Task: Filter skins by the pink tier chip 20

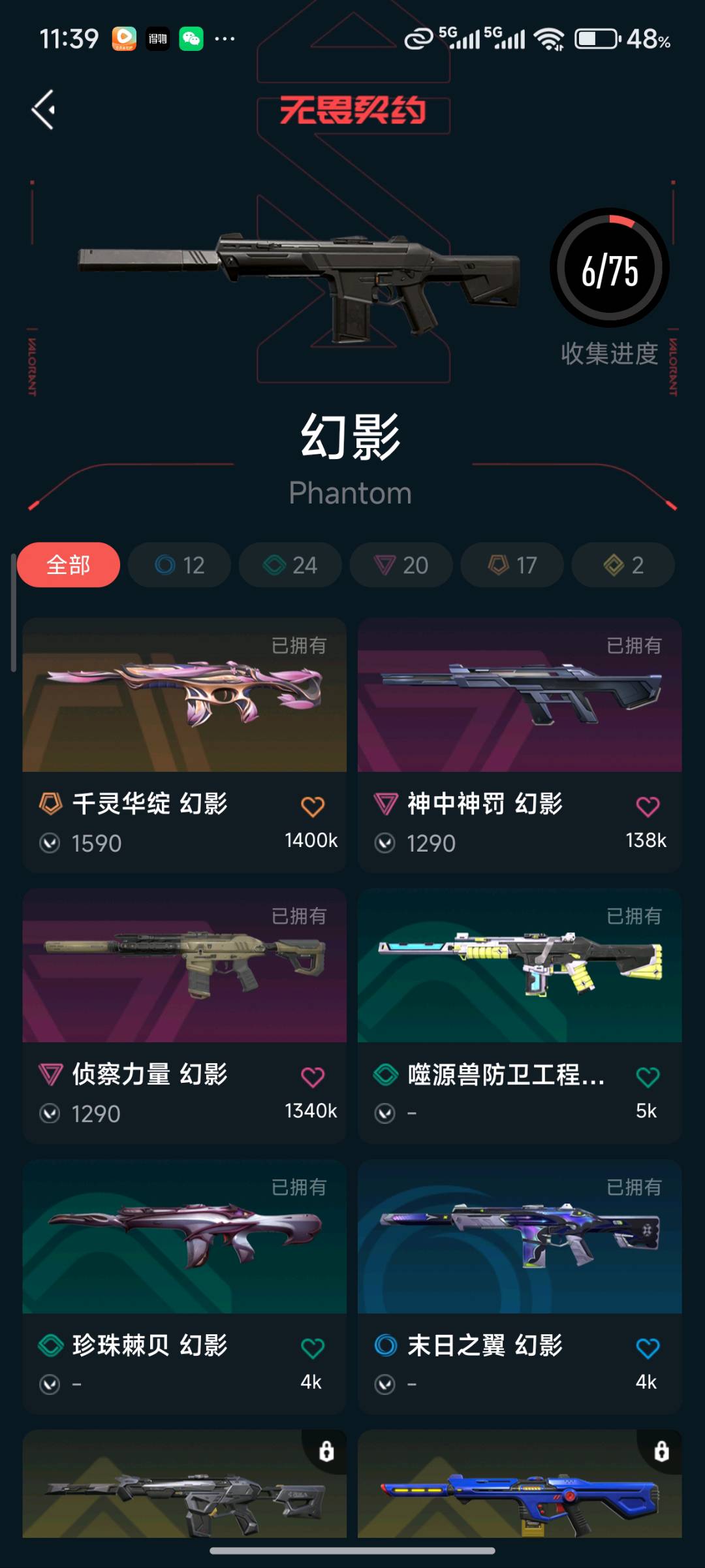Action: click(x=401, y=565)
